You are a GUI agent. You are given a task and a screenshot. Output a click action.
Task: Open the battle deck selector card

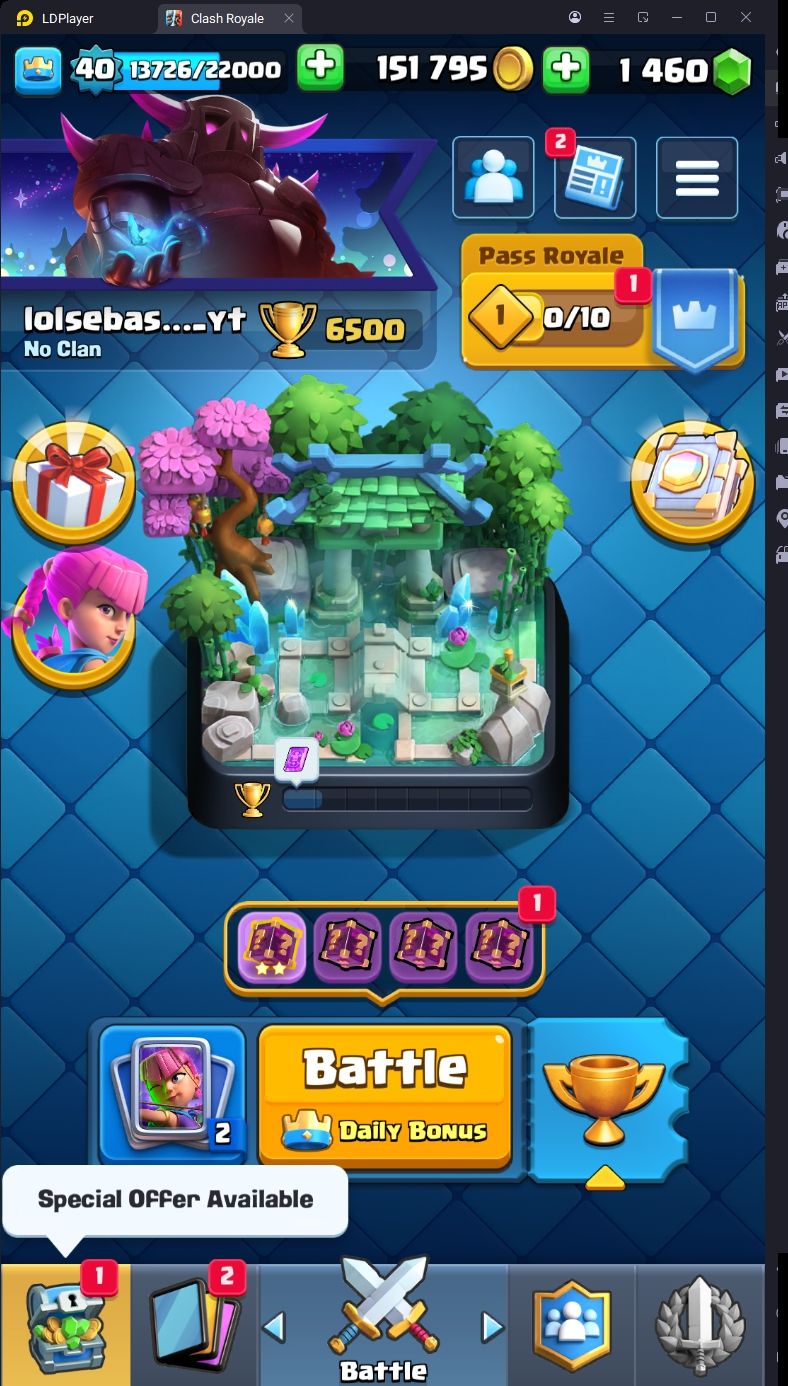[x=172, y=1094]
